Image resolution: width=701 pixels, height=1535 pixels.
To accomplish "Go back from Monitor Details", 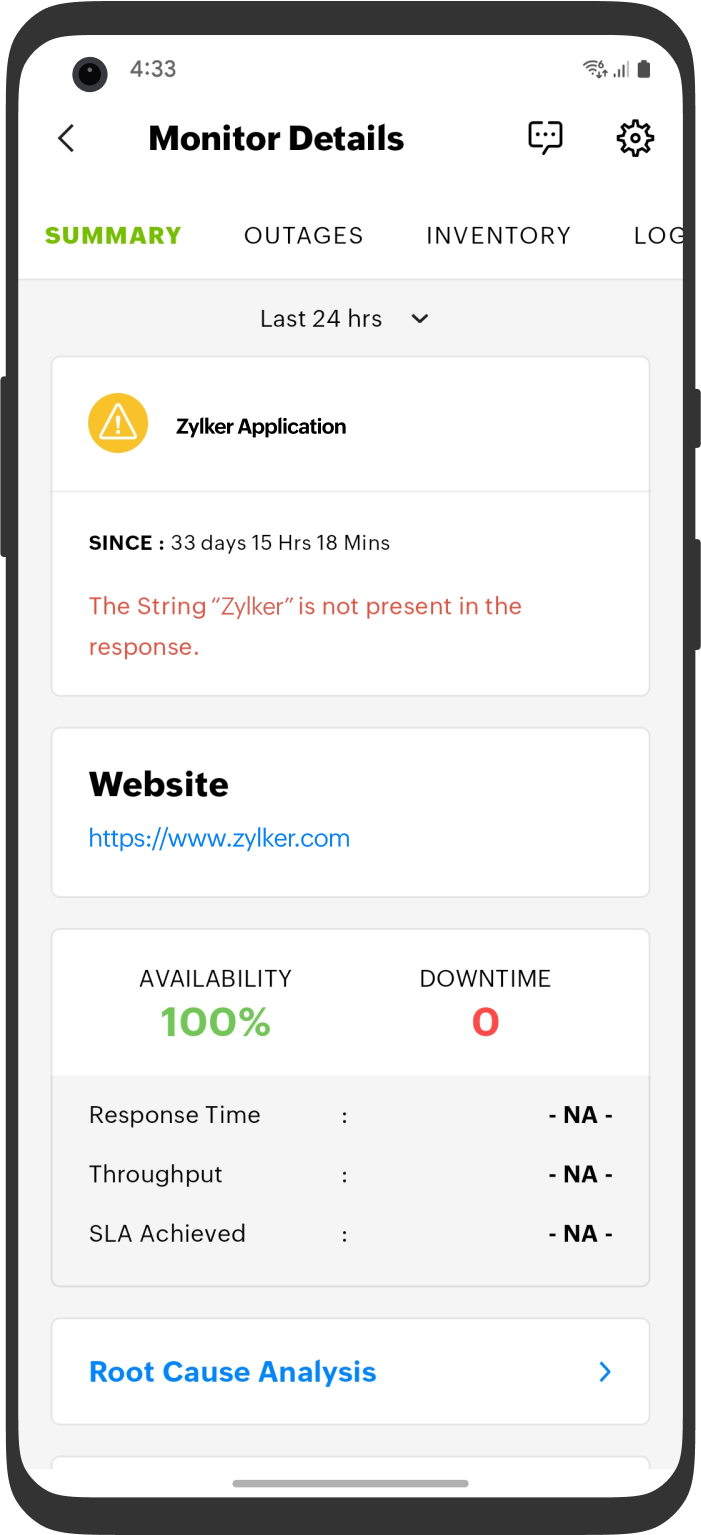I will pos(66,138).
